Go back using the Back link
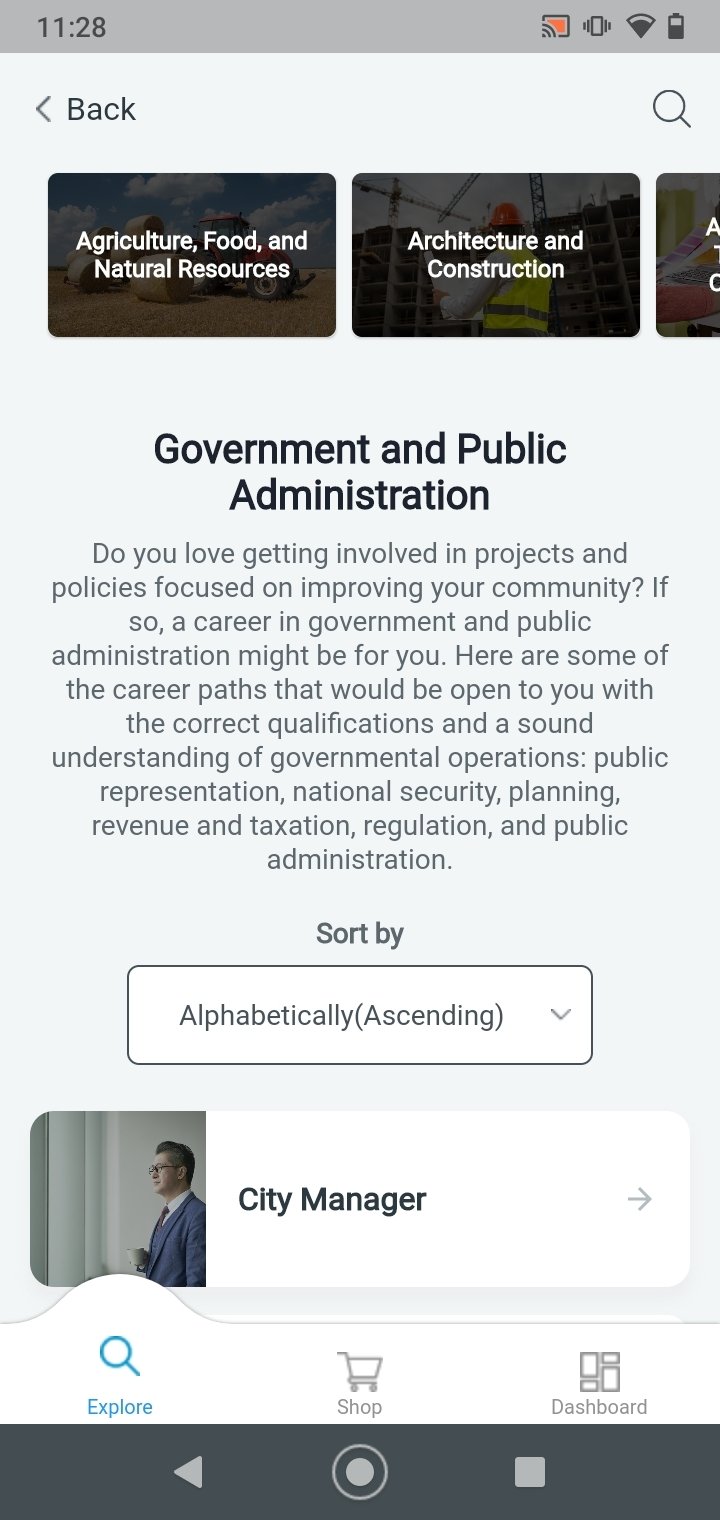The width and height of the screenshot is (720, 1520). pyautogui.click(x=85, y=109)
